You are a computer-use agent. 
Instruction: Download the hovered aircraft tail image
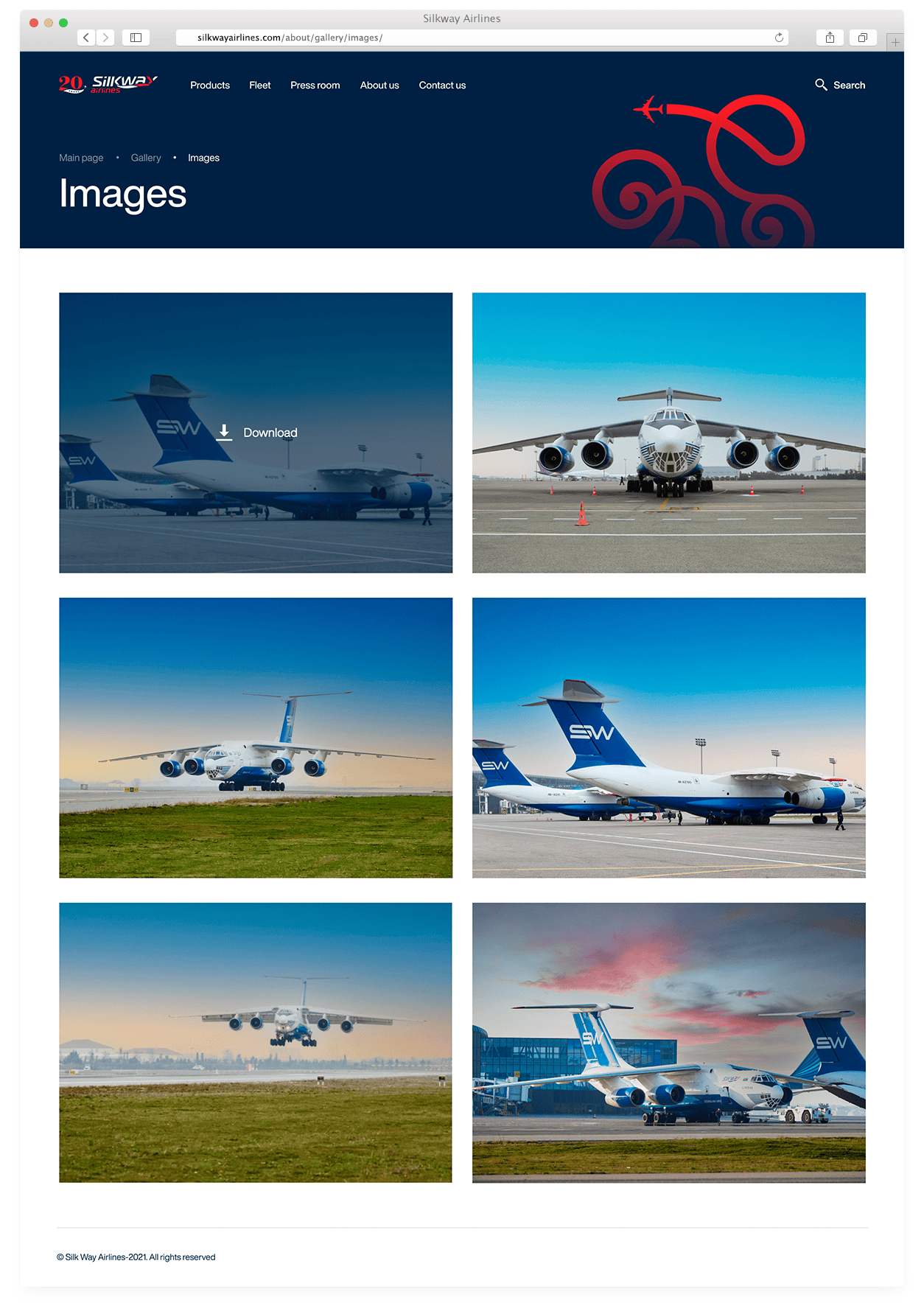[x=257, y=433]
